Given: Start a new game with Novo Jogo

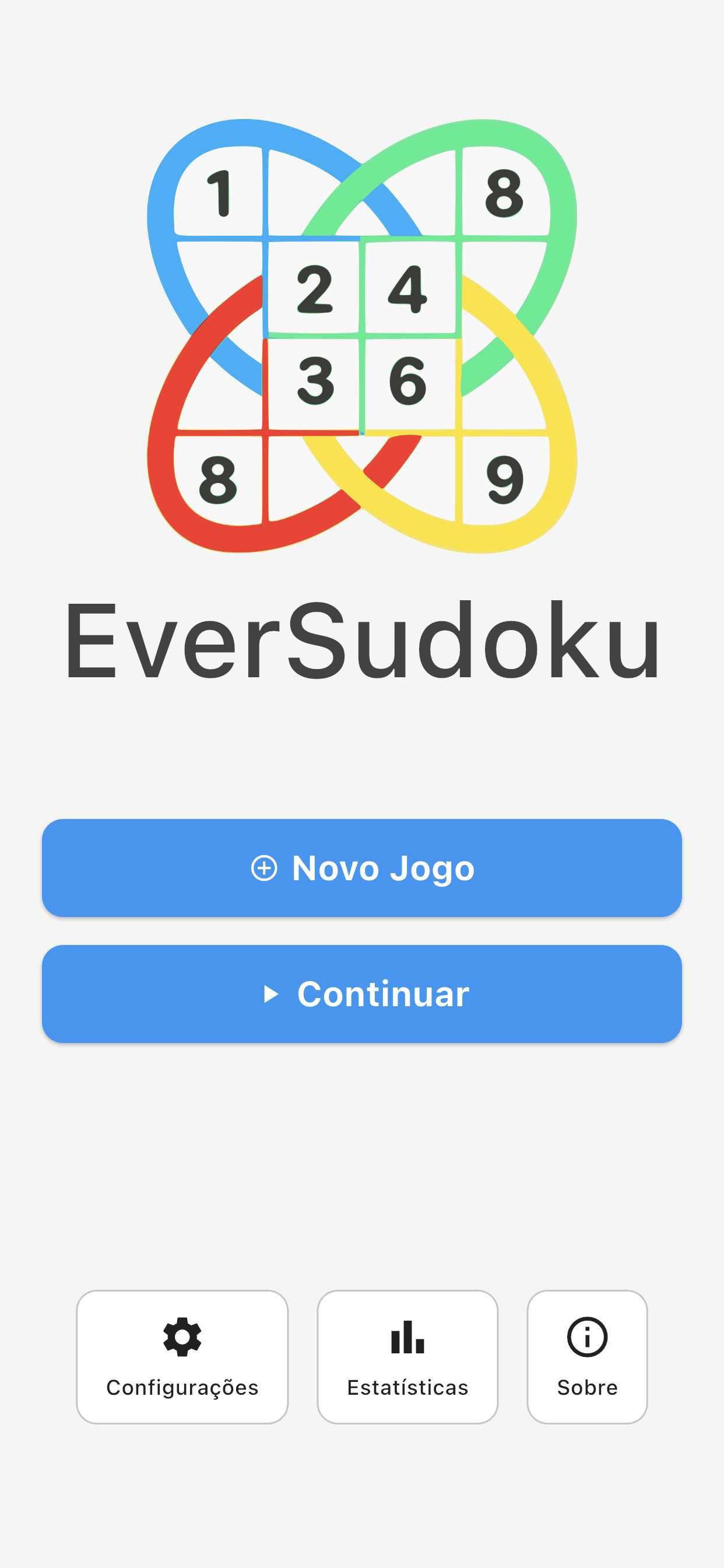Looking at the screenshot, I should pos(362,869).
